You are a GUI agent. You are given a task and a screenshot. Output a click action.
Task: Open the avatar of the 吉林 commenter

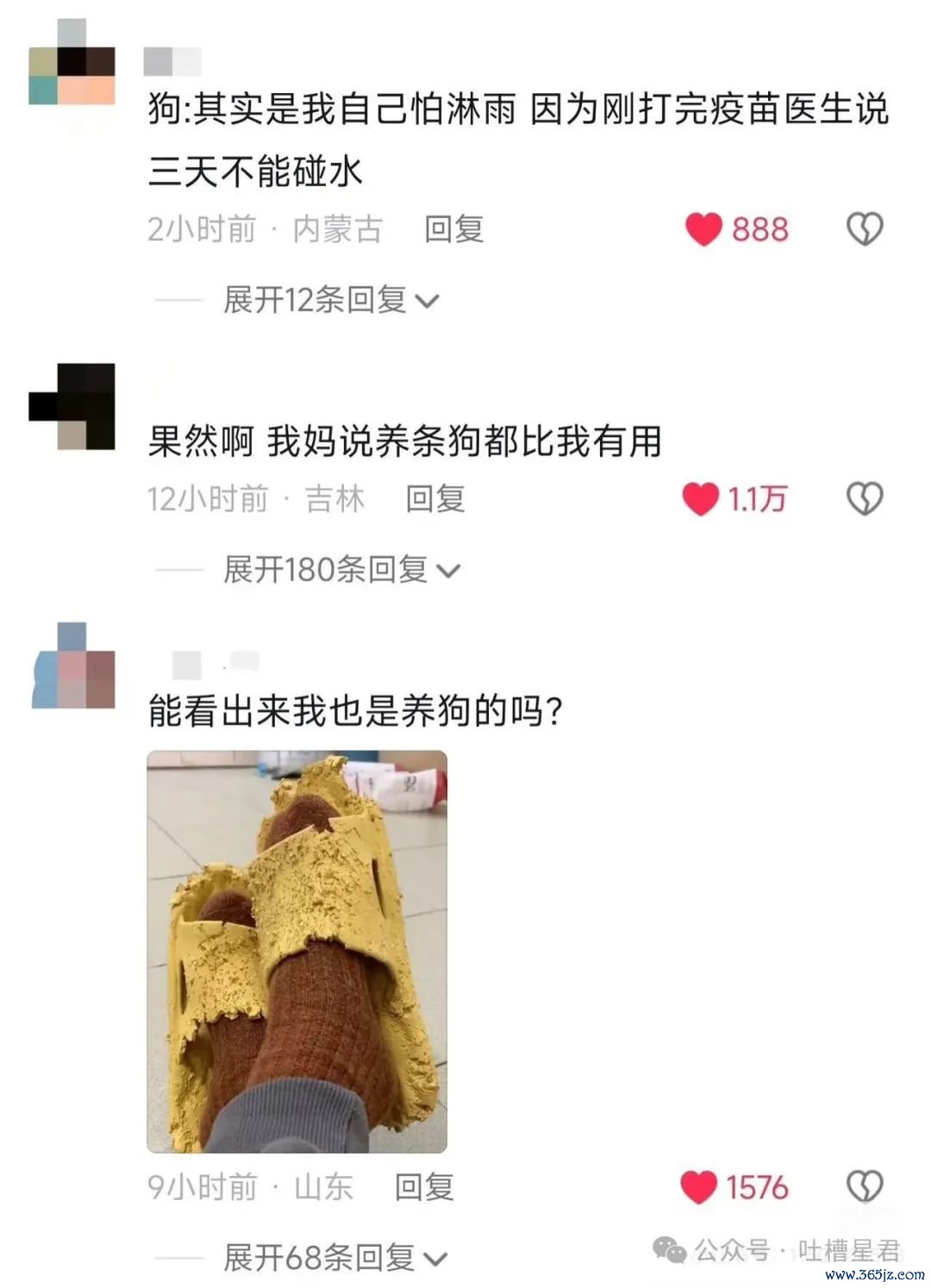pos(72,406)
